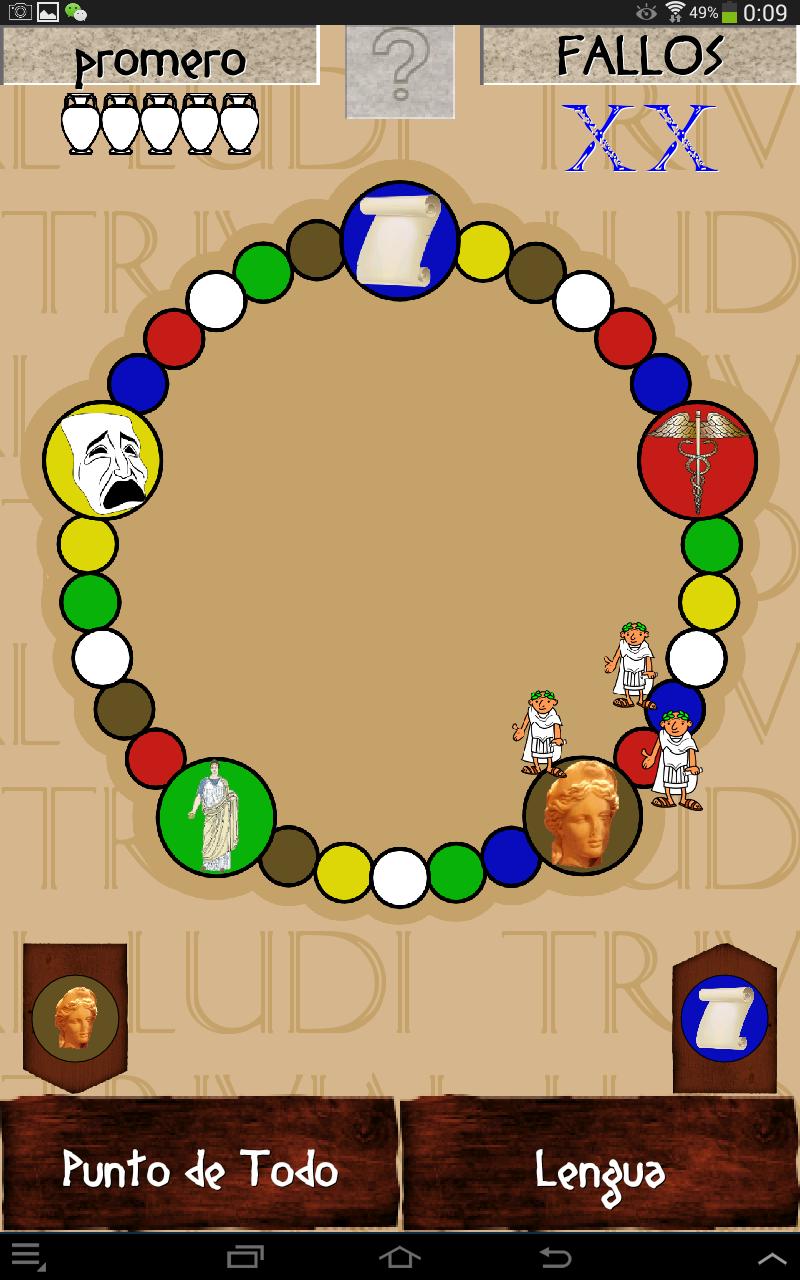Viewport: 800px width, 1280px height.
Task: Open the FALLOS panel
Action: [x=640, y=56]
